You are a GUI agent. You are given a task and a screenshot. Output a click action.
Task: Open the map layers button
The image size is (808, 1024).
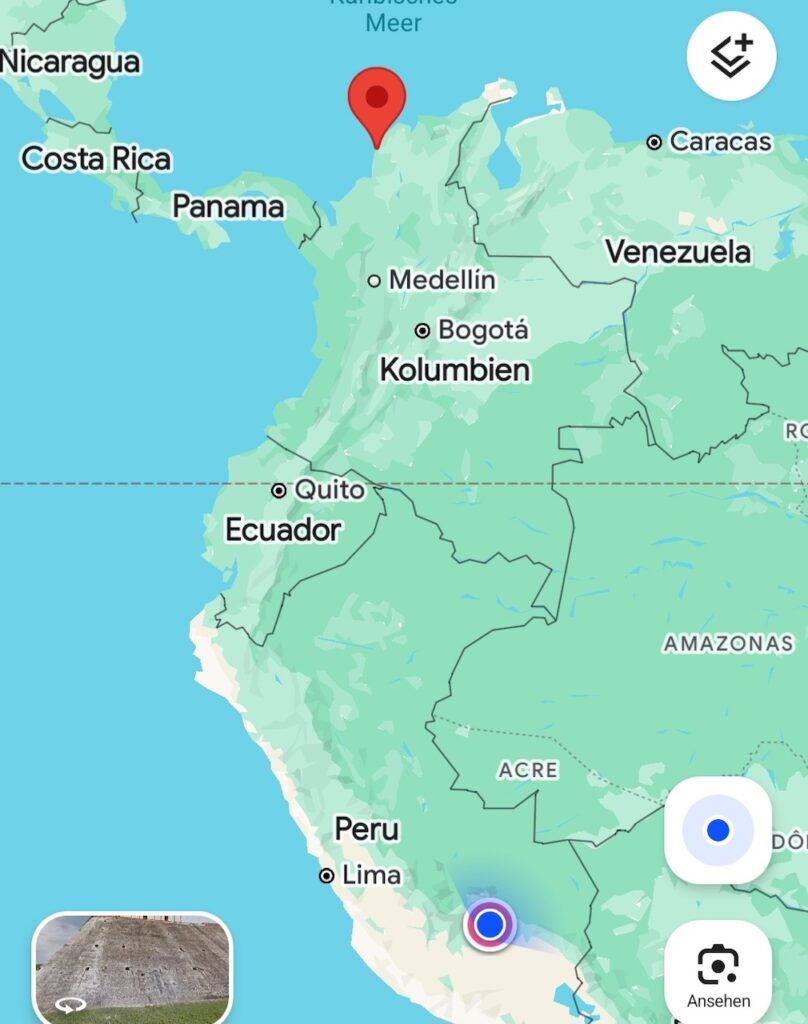coord(731,57)
